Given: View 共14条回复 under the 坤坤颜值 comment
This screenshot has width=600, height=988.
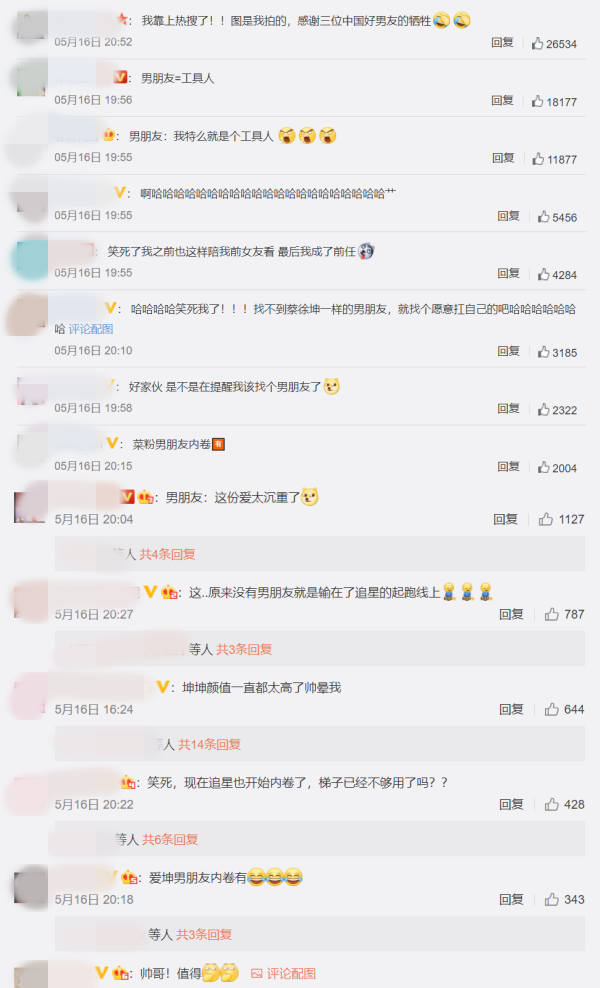Looking at the screenshot, I should [x=209, y=744].
